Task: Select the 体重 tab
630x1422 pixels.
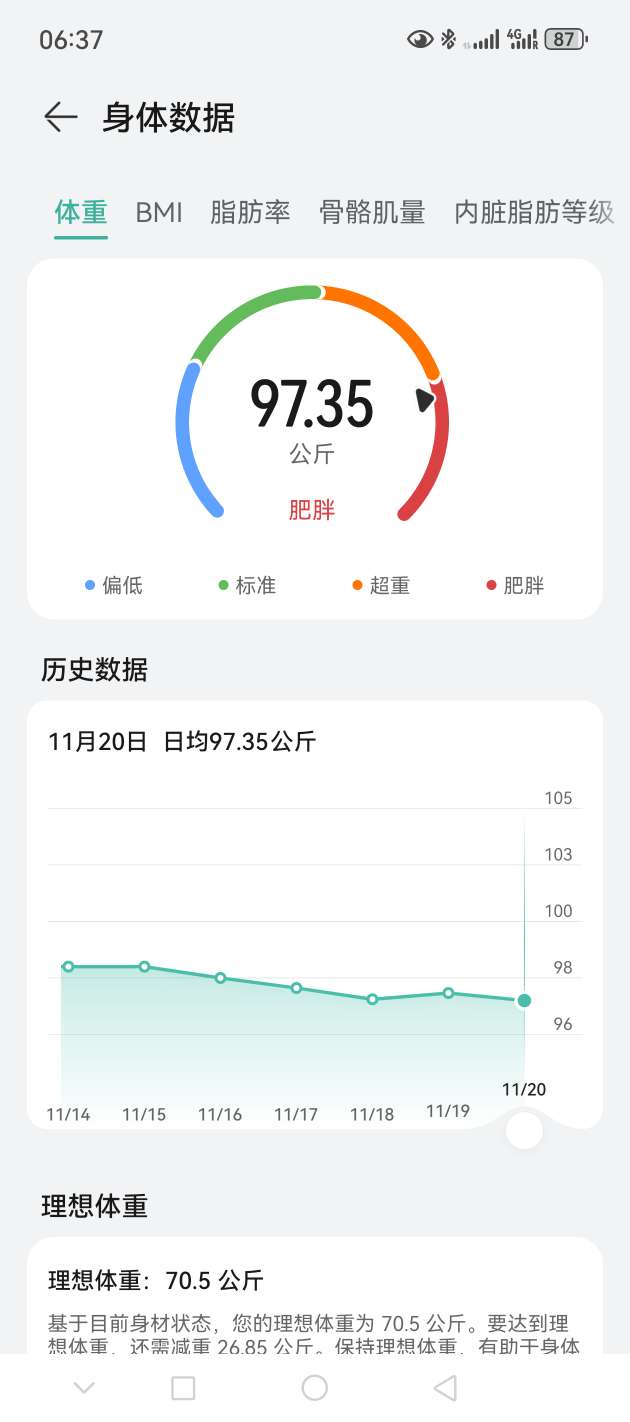Action: [x=81, y=212]
